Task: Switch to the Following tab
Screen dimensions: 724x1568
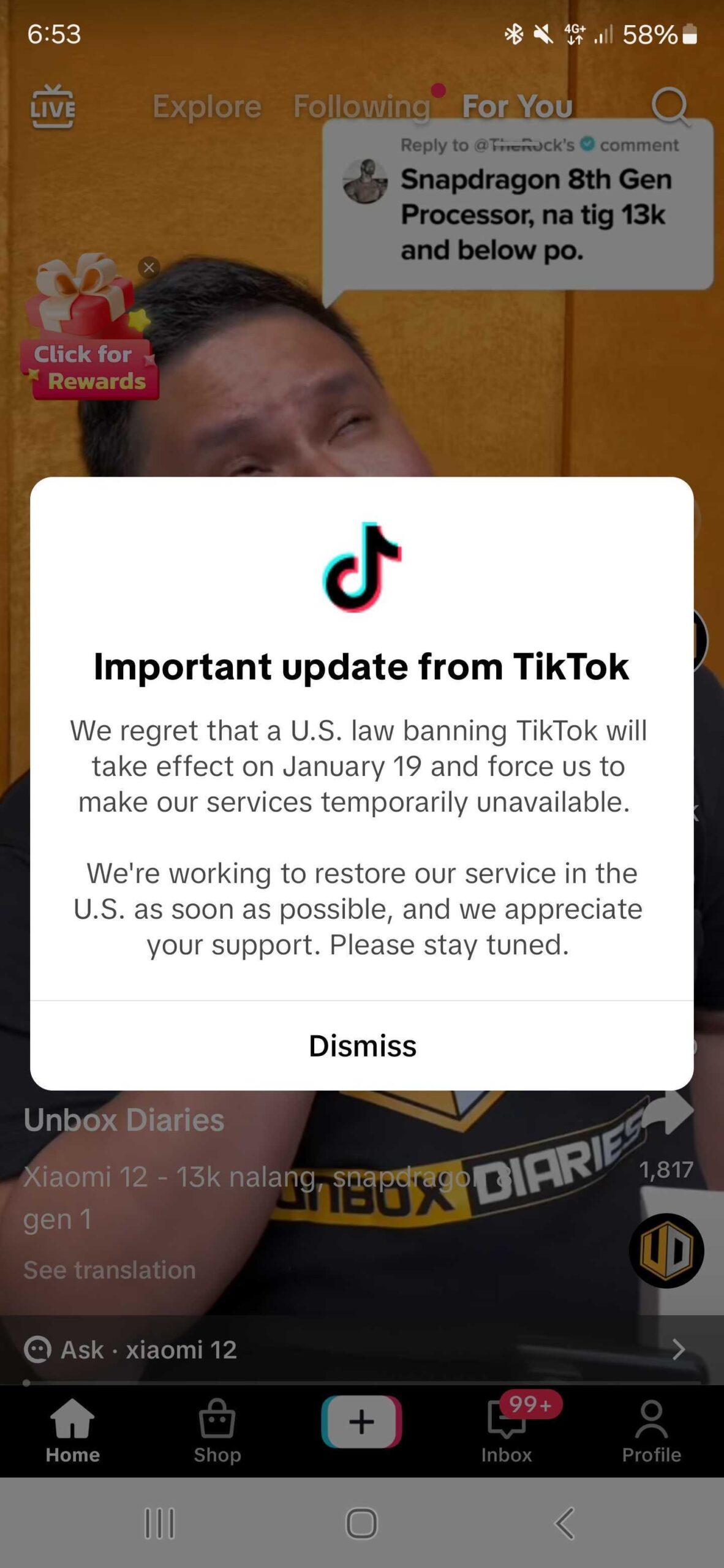Action: pyautogui.click(x=362, y=107)
